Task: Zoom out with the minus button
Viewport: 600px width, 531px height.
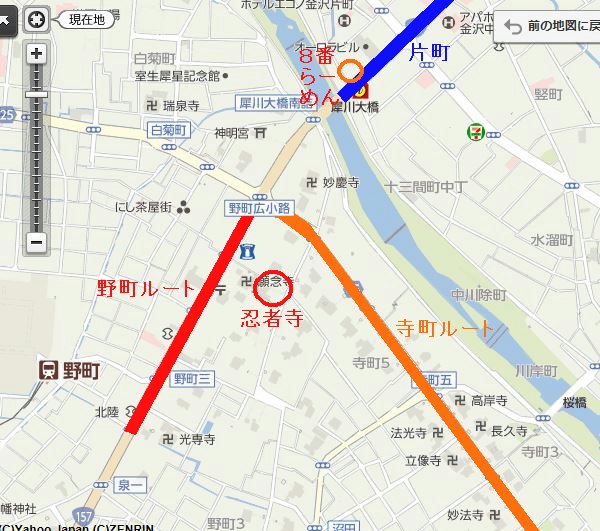Action: pos(36,242)
